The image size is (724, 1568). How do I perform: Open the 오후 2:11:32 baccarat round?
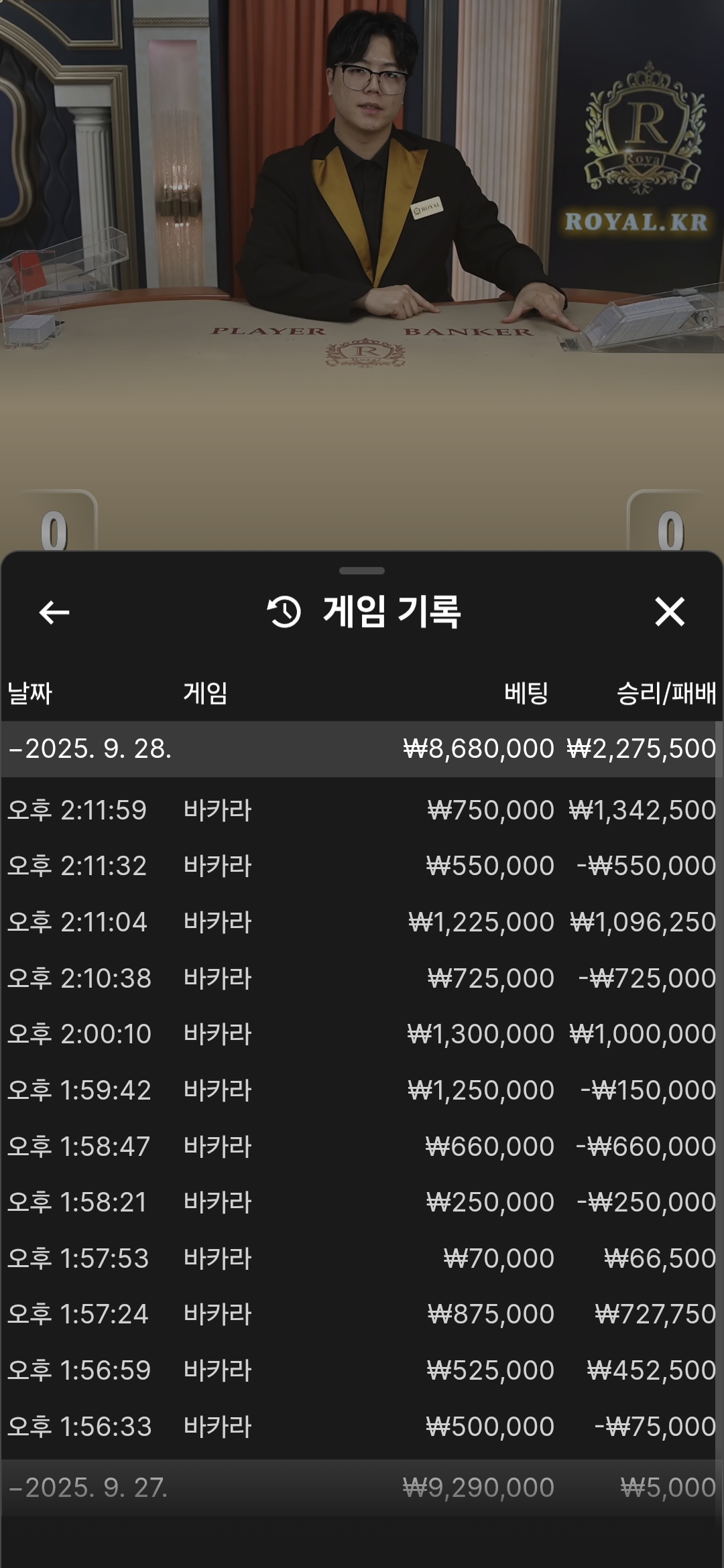[362, 866]
